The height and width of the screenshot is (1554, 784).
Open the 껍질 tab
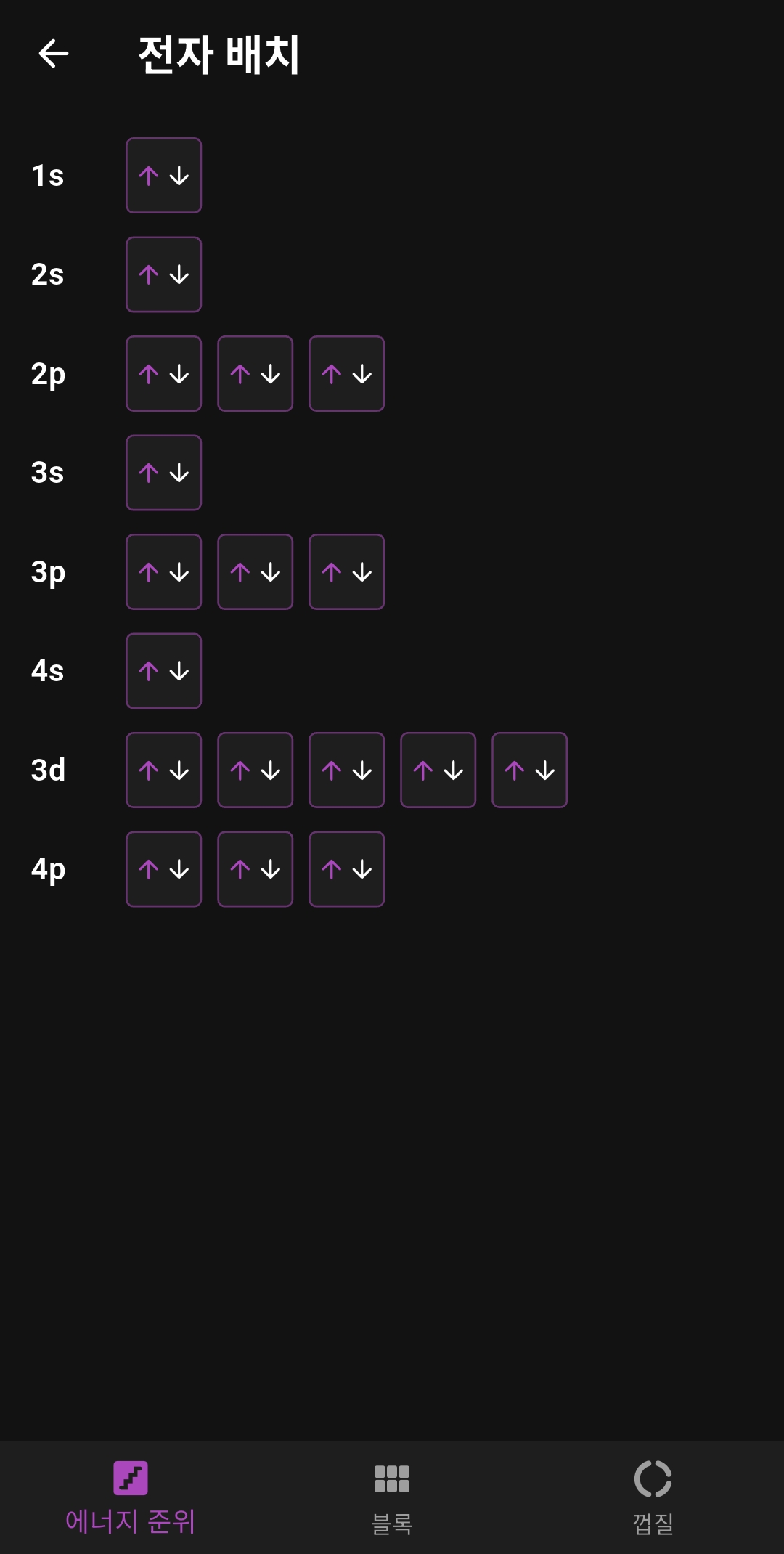pyautogui.click(x=653, y=1498)
